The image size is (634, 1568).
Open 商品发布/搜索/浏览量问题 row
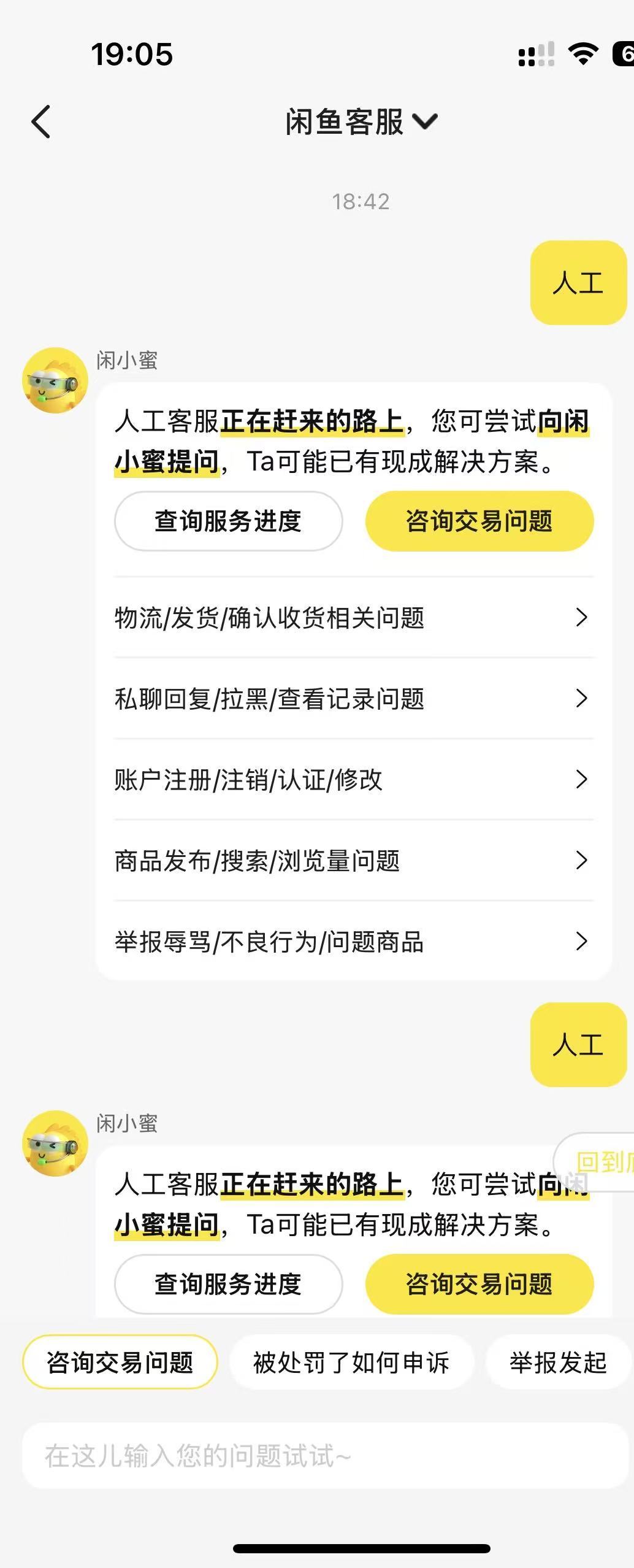(354, 860)
